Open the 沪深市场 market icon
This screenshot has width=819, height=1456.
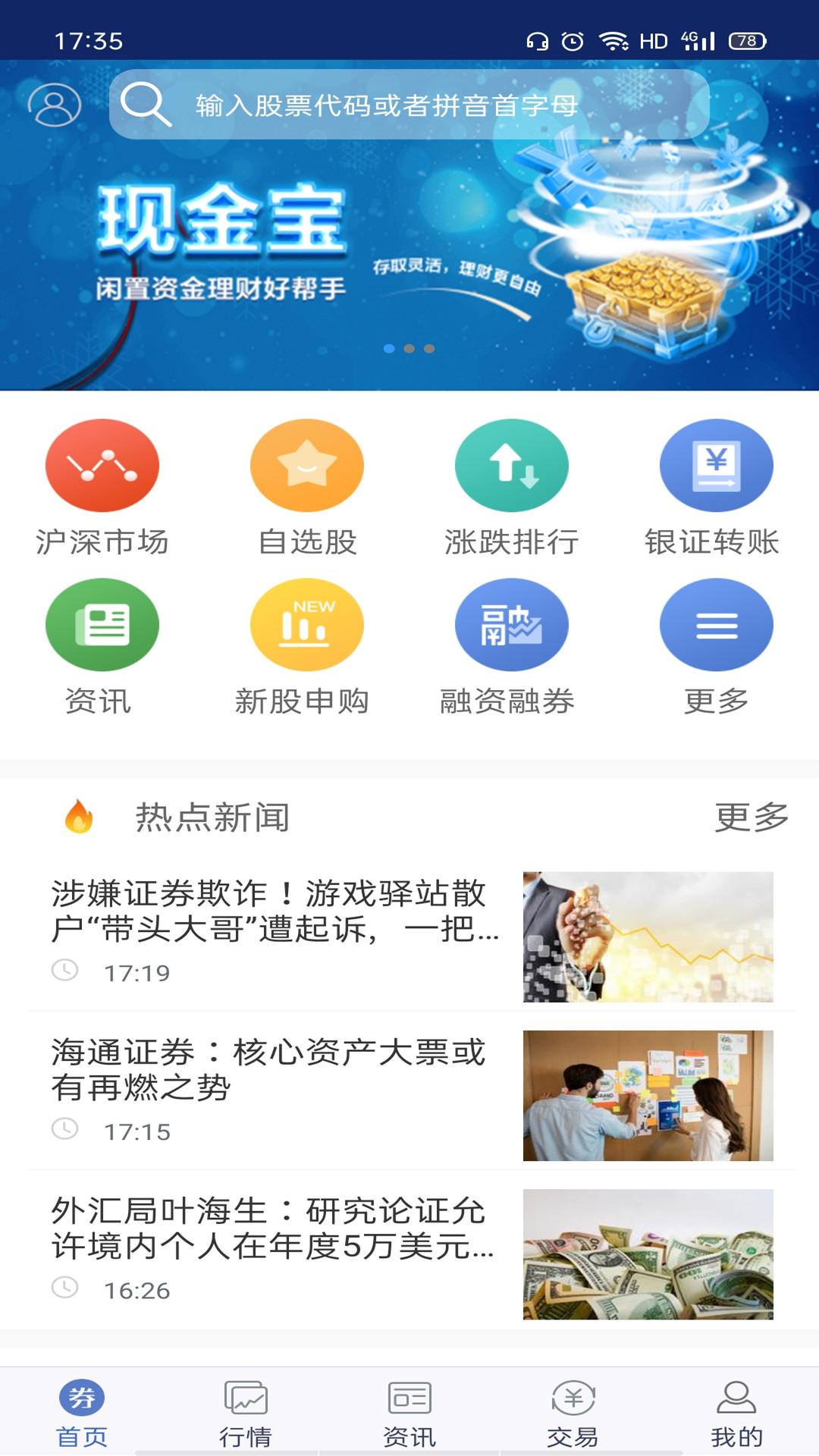(102, 465)
